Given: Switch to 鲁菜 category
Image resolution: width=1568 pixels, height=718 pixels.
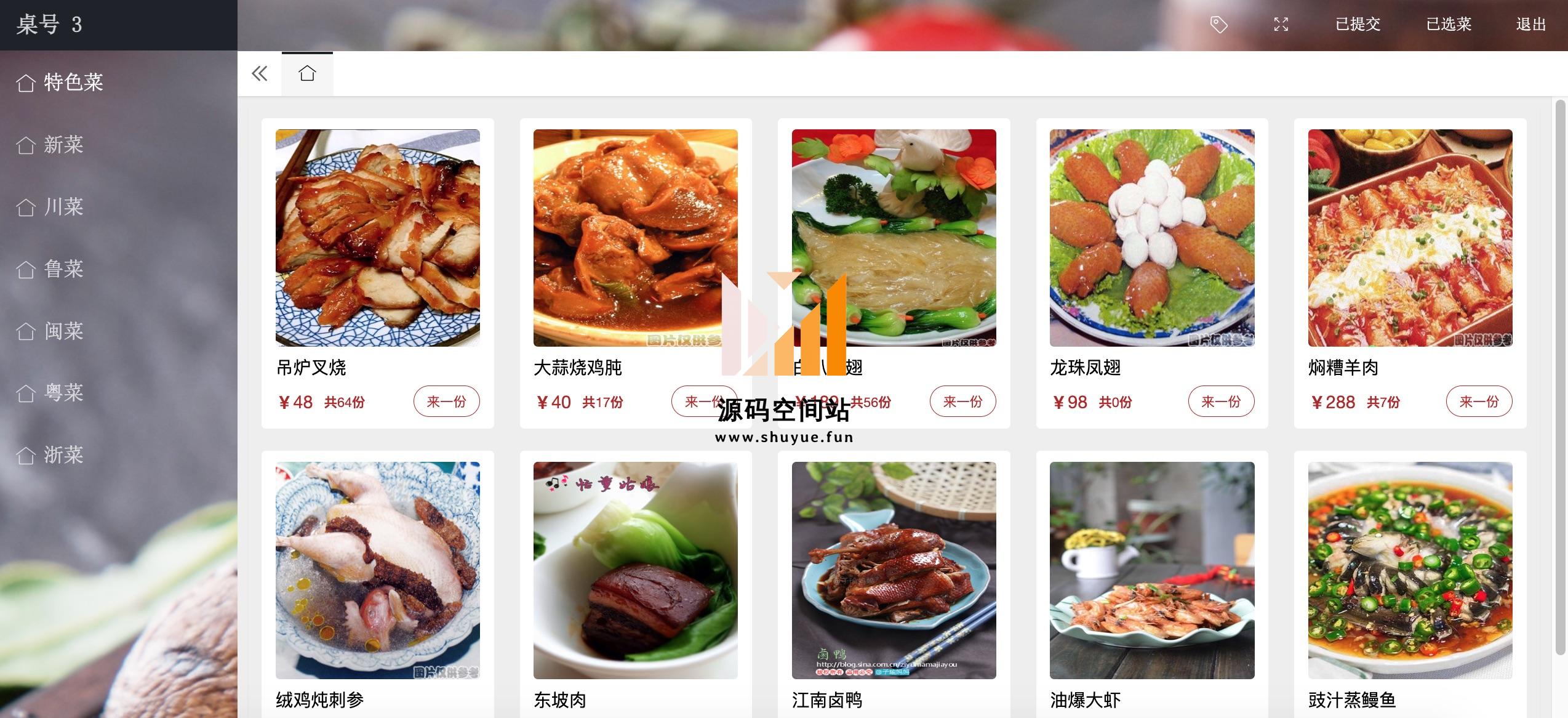Looking at the screenshot, I should 63,269.
